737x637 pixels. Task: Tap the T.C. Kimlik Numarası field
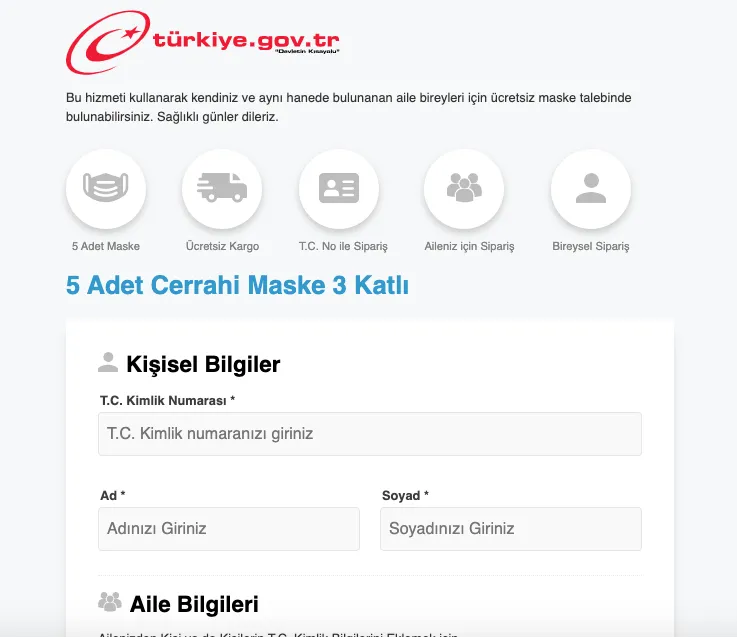click(x=369, y=434)
